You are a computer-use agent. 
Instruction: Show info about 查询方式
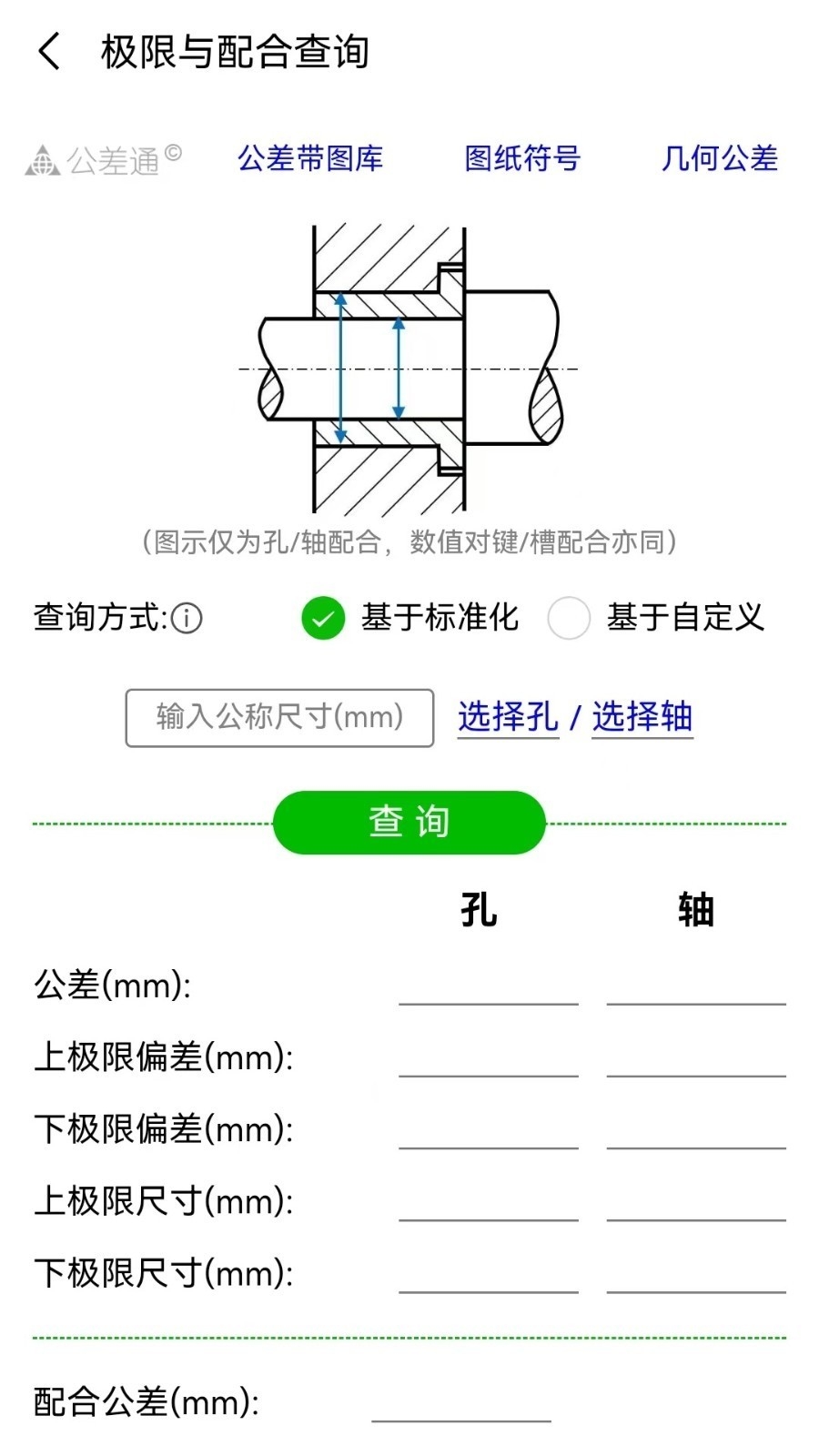[x=187, y=619]
